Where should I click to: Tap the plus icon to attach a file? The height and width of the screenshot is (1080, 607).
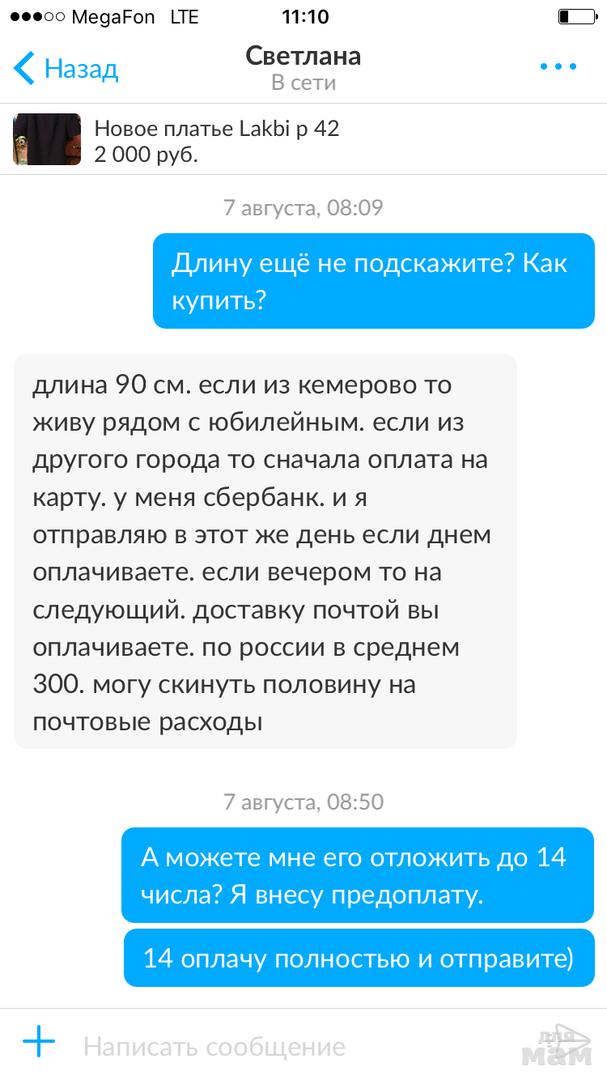(39, 1042)
